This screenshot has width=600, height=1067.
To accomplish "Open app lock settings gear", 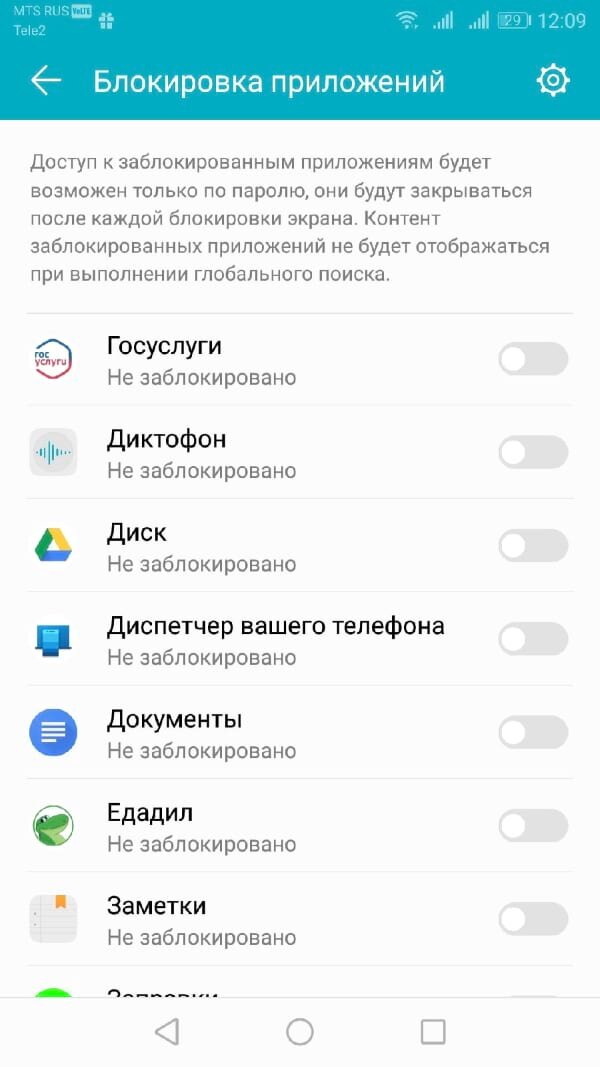I will (553, 81).
